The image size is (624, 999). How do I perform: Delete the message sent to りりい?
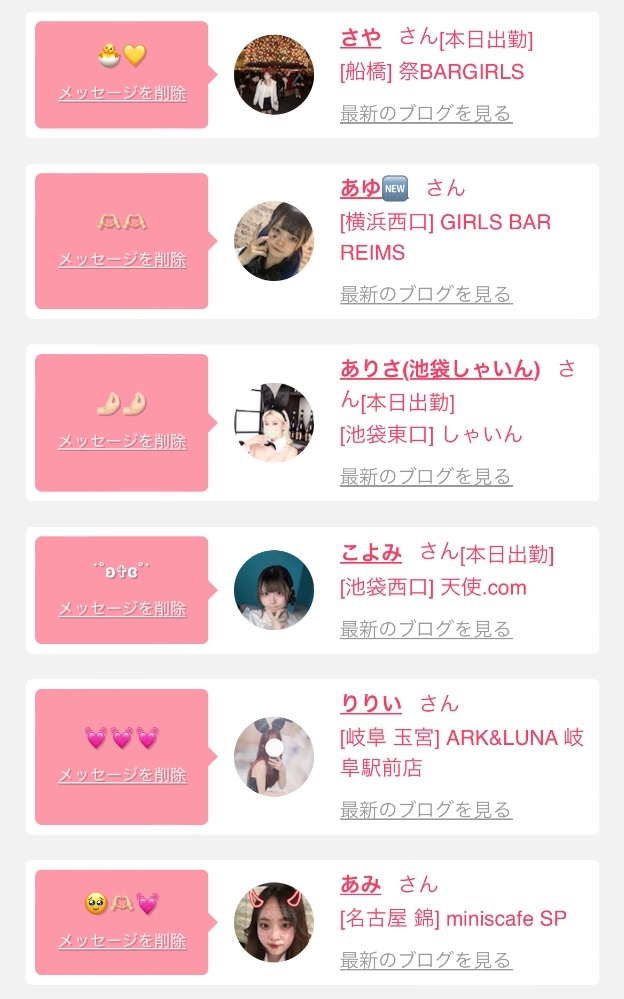[x=122, y=775]
